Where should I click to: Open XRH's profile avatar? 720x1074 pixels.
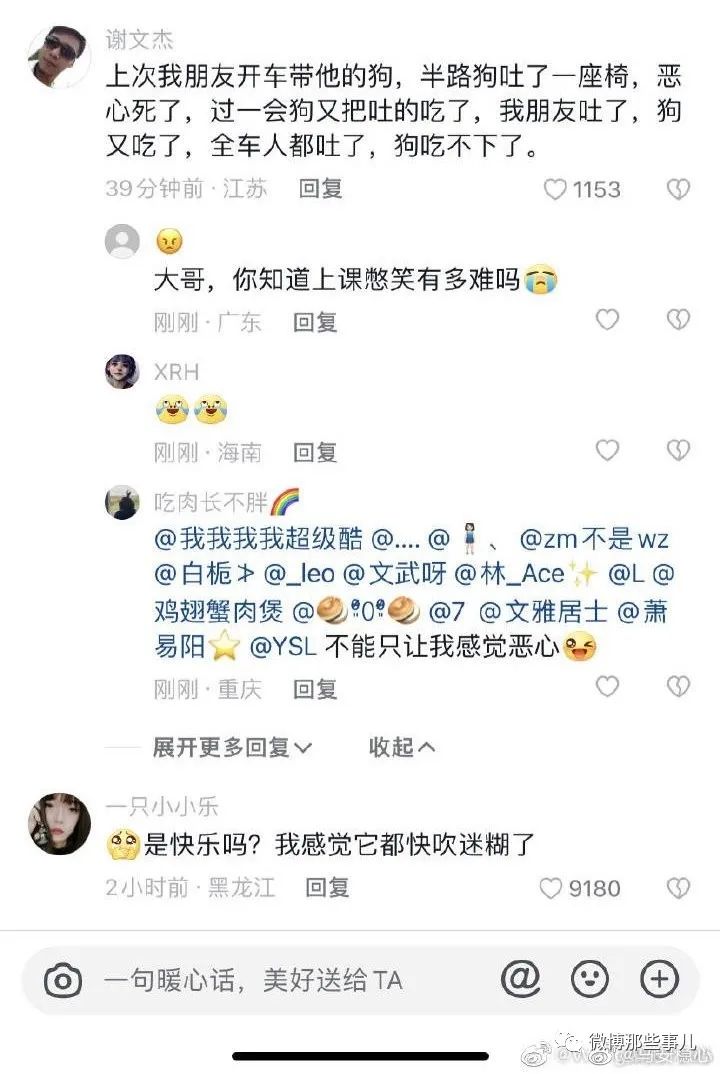122,372
